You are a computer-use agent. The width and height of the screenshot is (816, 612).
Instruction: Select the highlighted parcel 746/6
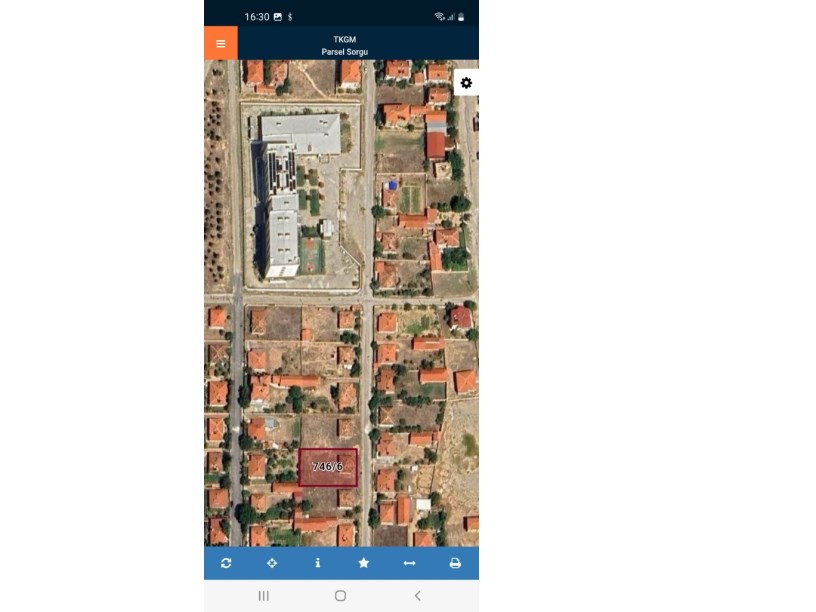click(x=328, y=467)
